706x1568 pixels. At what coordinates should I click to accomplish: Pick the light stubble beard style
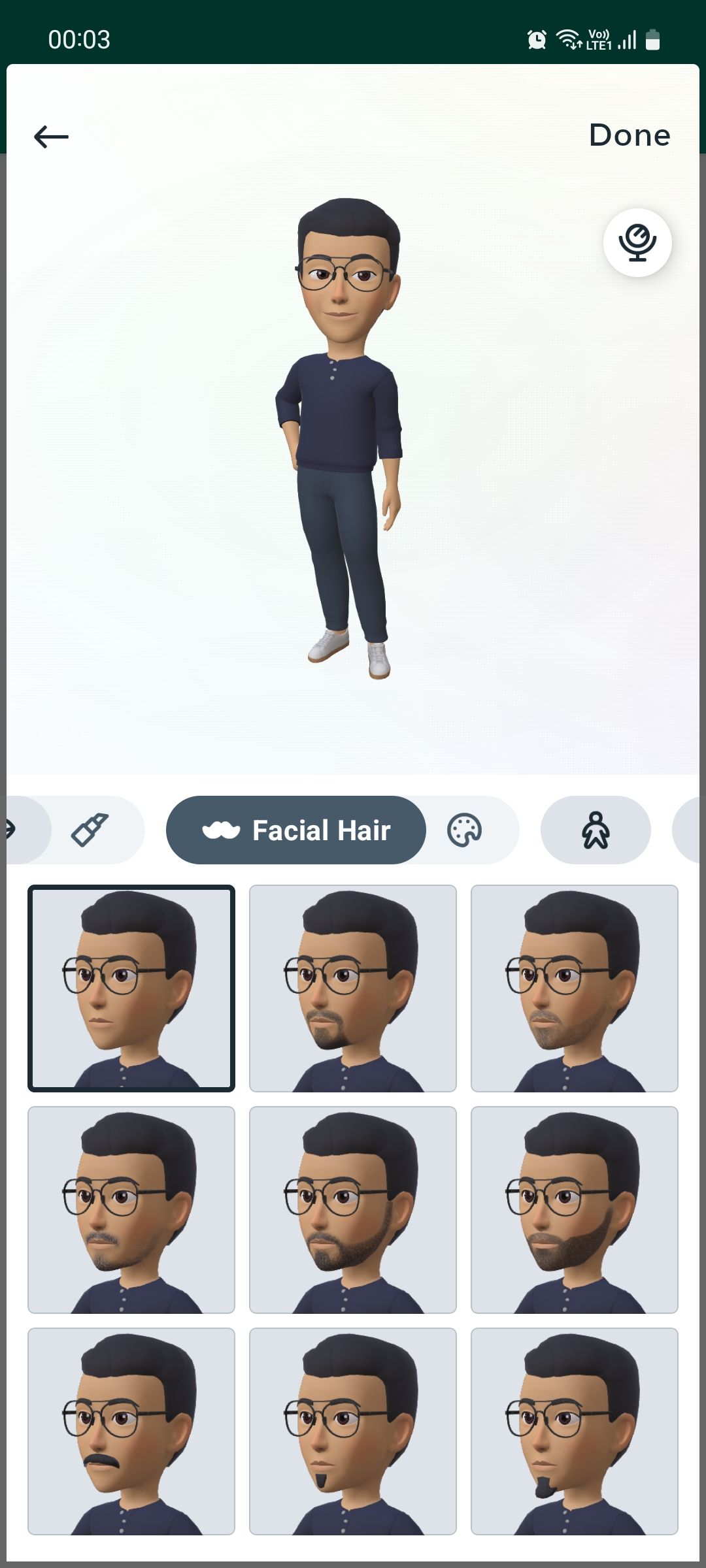(x=575, y=988)
